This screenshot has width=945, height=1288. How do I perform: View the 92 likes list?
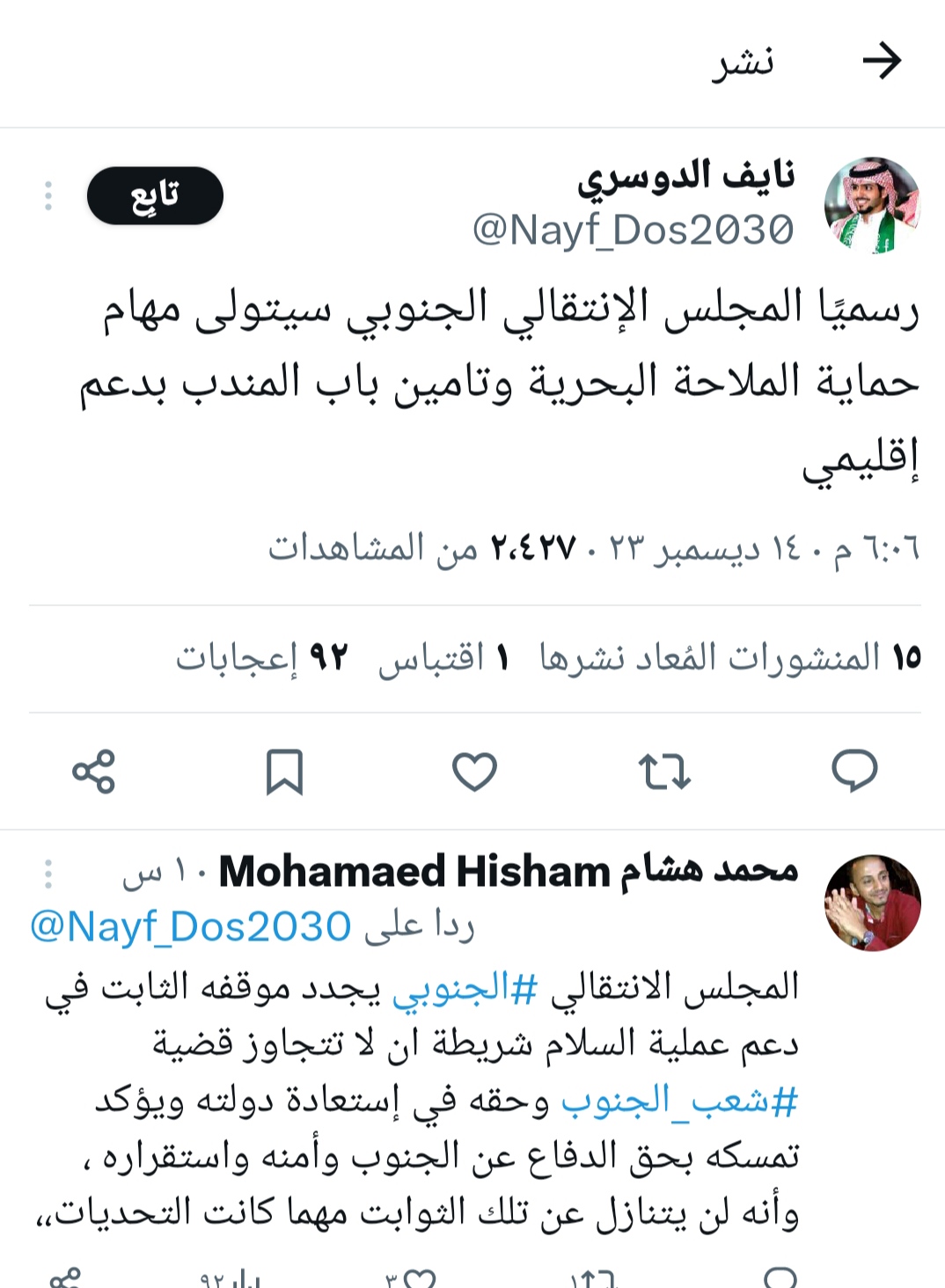click(261, 657)
